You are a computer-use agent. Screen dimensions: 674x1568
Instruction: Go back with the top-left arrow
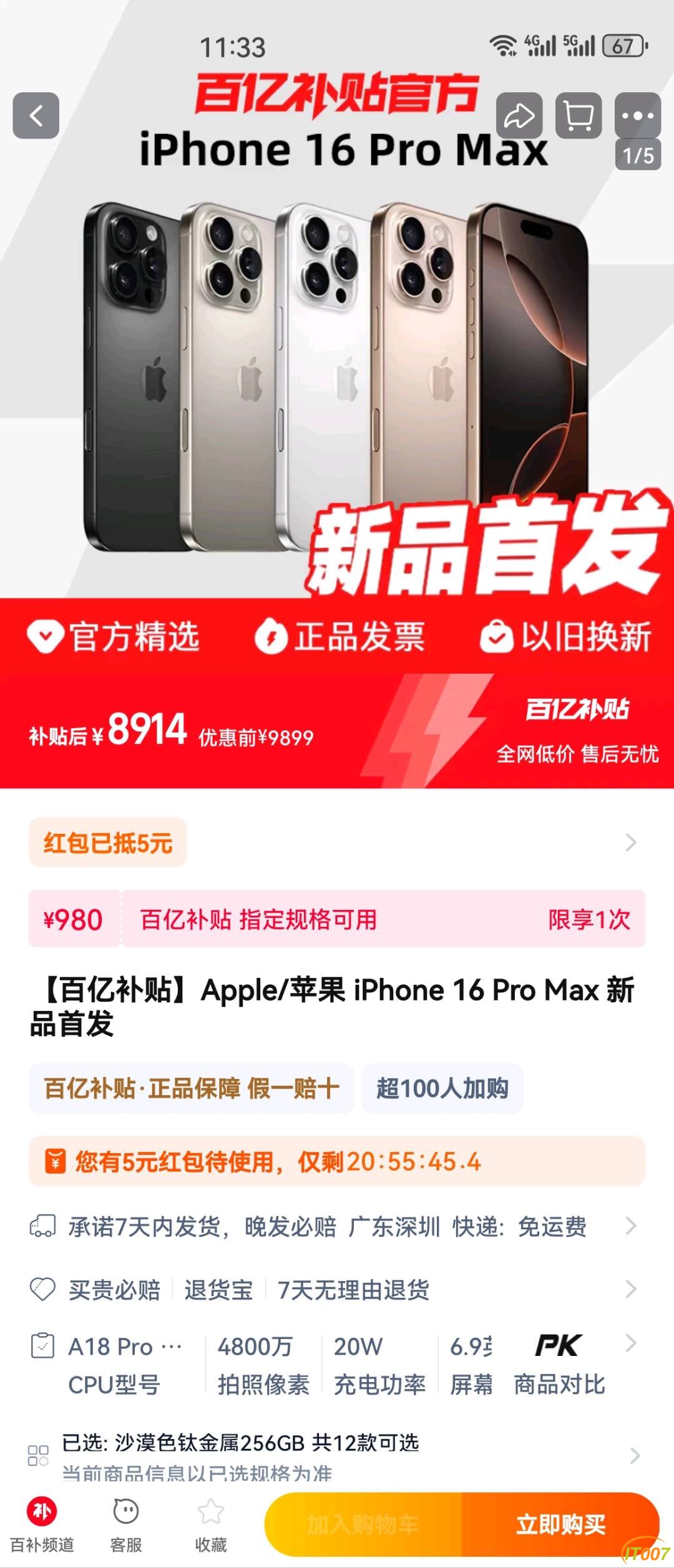click(x=36, y=115)
